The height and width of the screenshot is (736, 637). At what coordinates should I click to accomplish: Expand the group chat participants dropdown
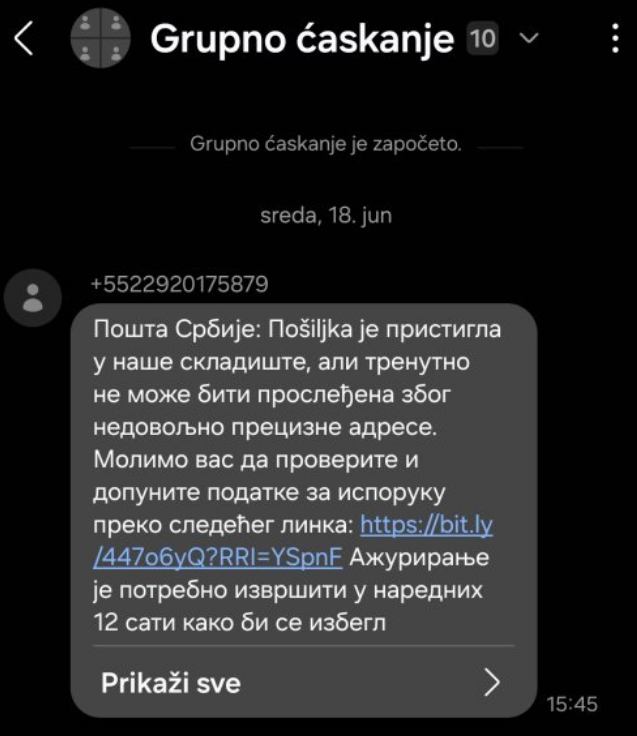coord(530,39)
